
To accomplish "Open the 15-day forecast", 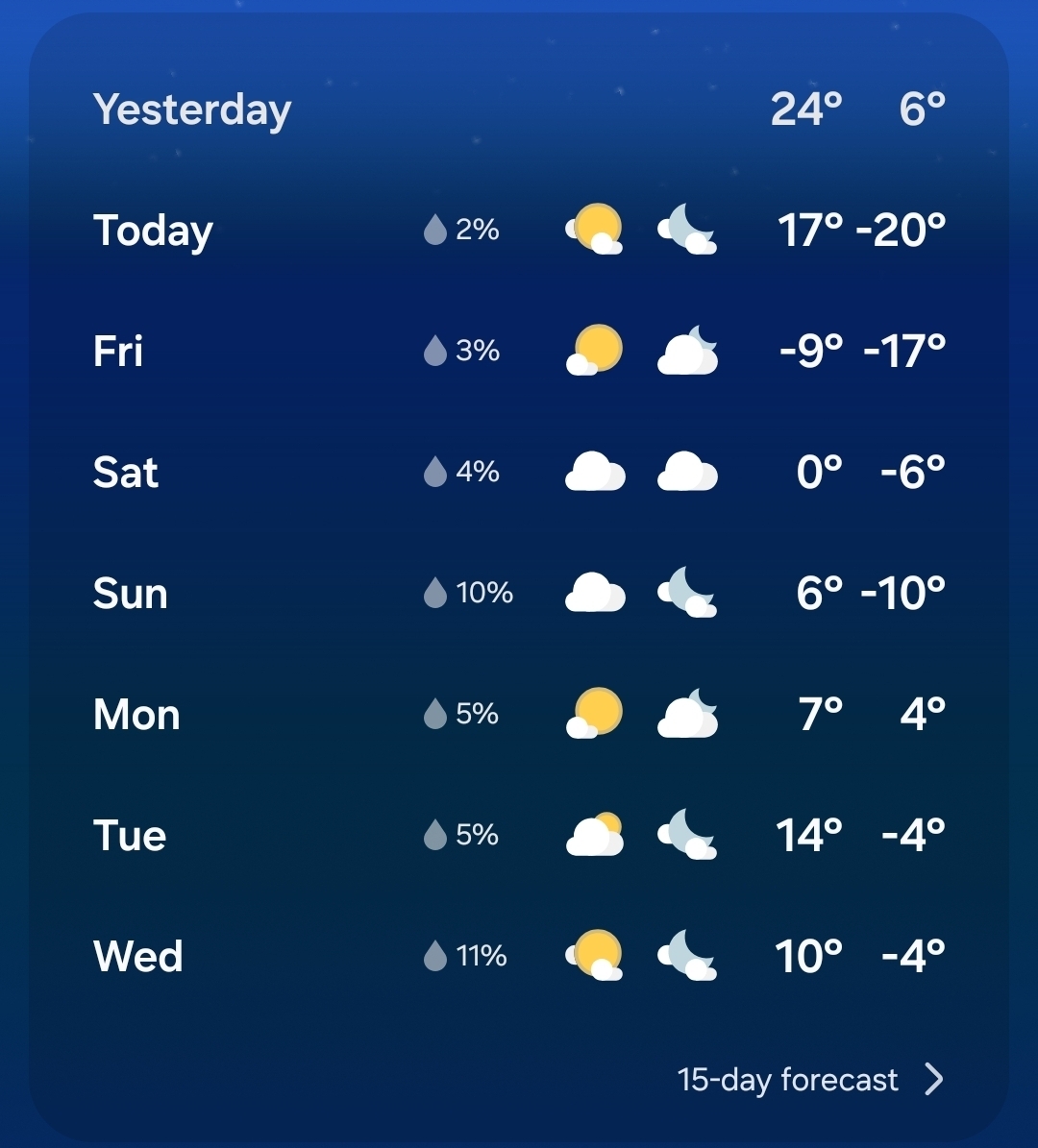I will 809,1080.
